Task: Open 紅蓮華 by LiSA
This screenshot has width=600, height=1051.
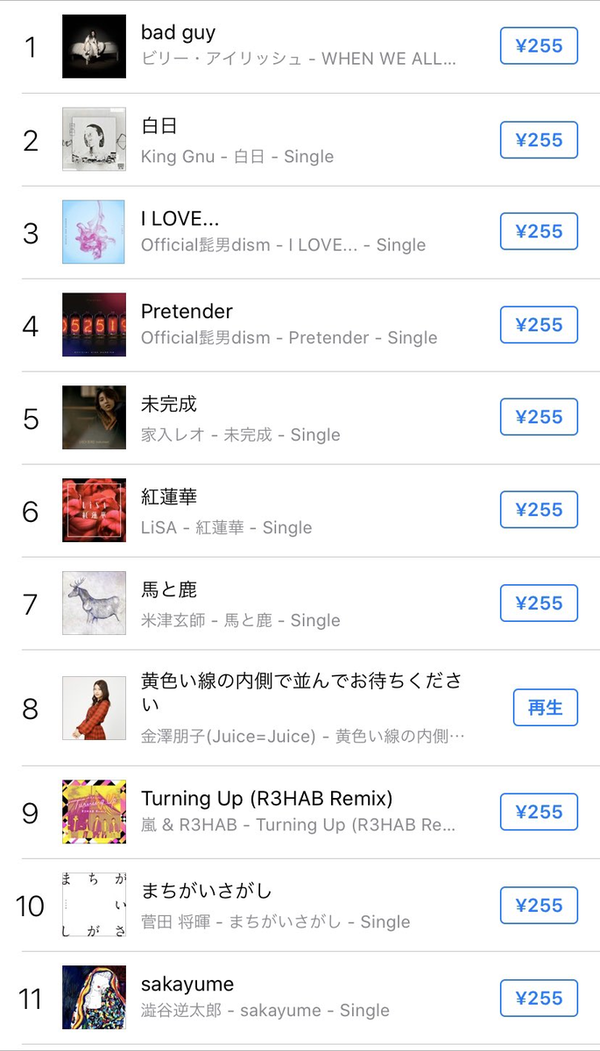Action: pyautogui.click(x=300, y=510)
